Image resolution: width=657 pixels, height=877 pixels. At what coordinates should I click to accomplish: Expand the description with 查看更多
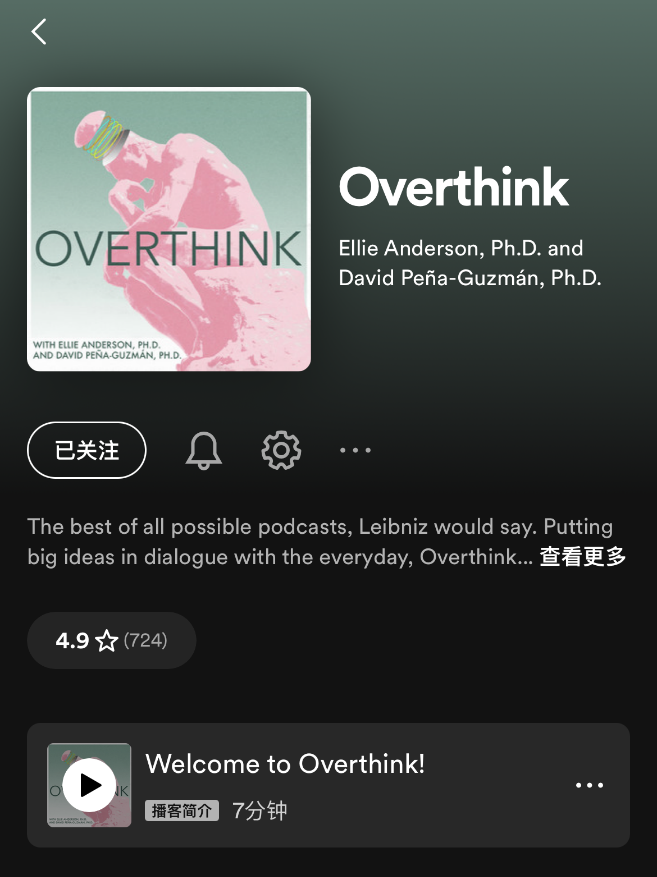(x=583, y=557)
